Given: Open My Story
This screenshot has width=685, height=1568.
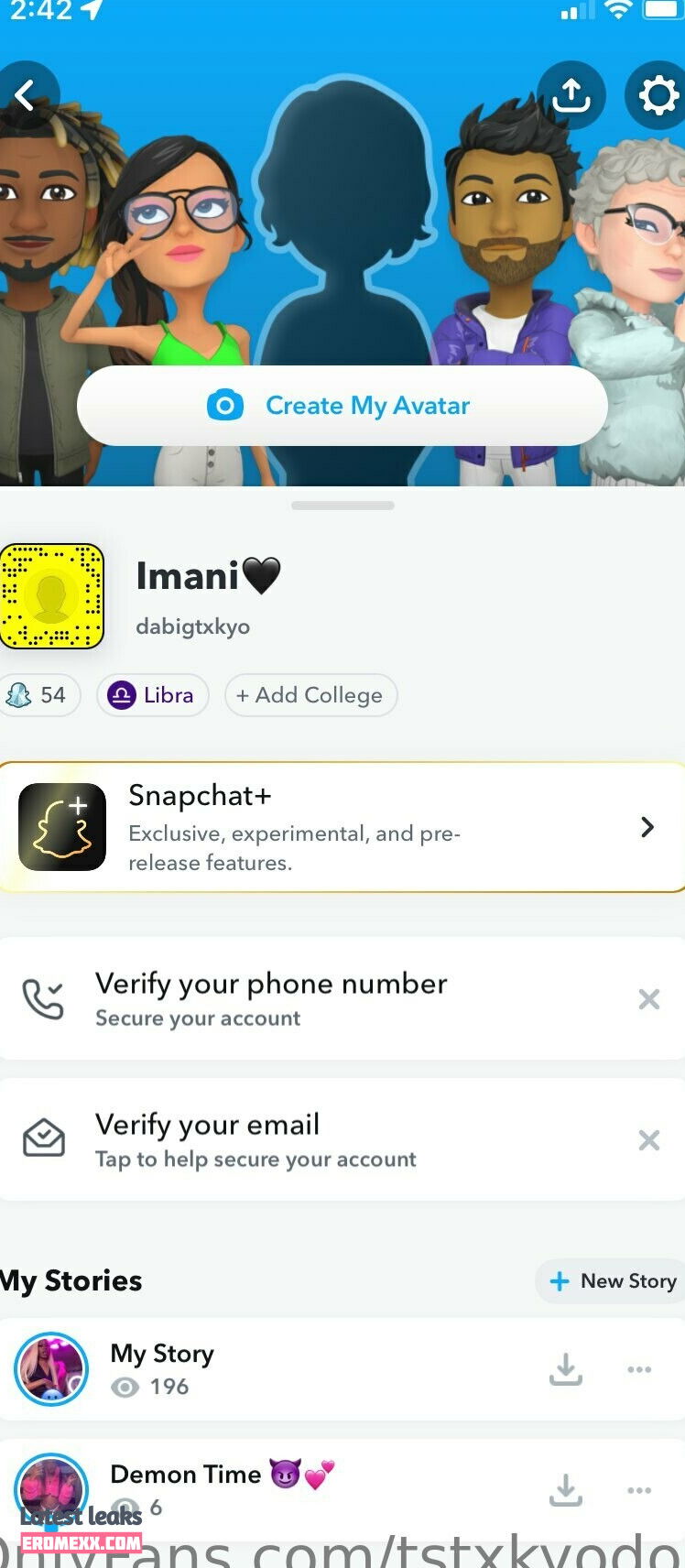Looking at the screenshot, I should click(x=162, y=1368).
